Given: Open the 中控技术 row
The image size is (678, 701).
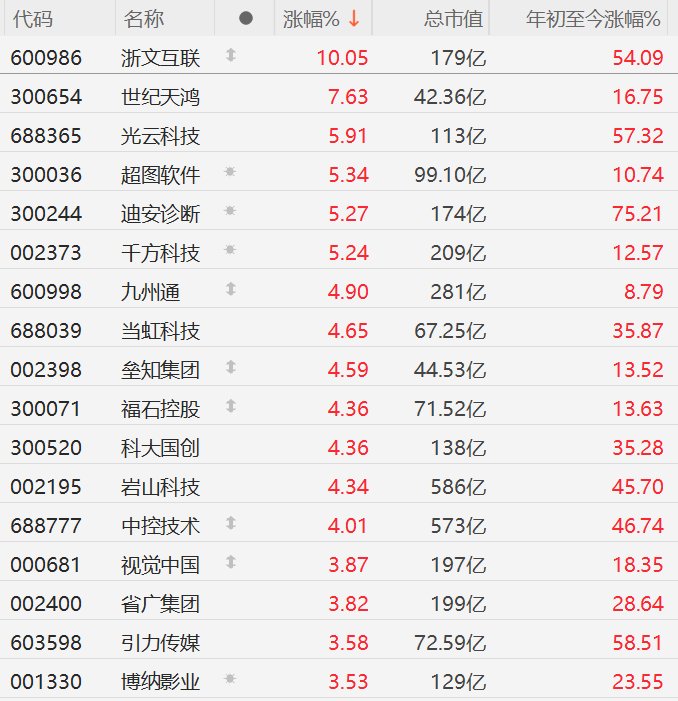Looking at the screenshot, I should [x=160, y=526].
